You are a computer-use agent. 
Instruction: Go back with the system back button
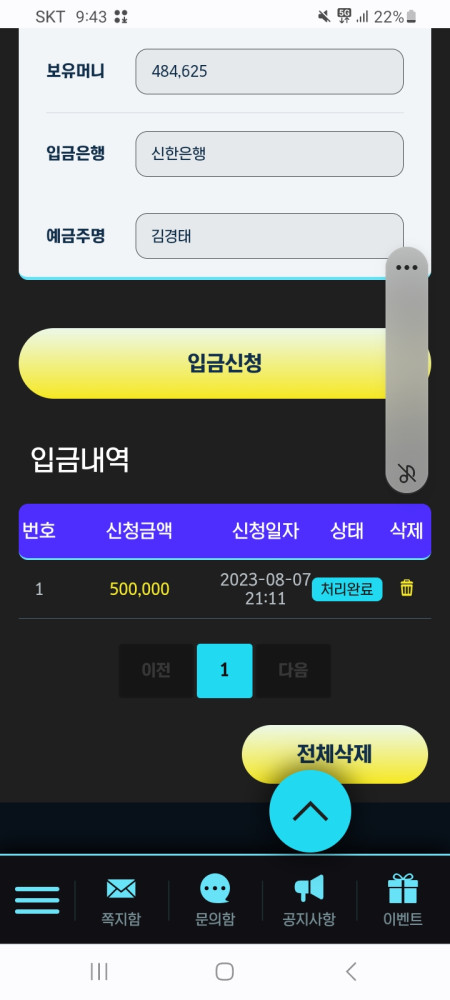click(351, 971)
